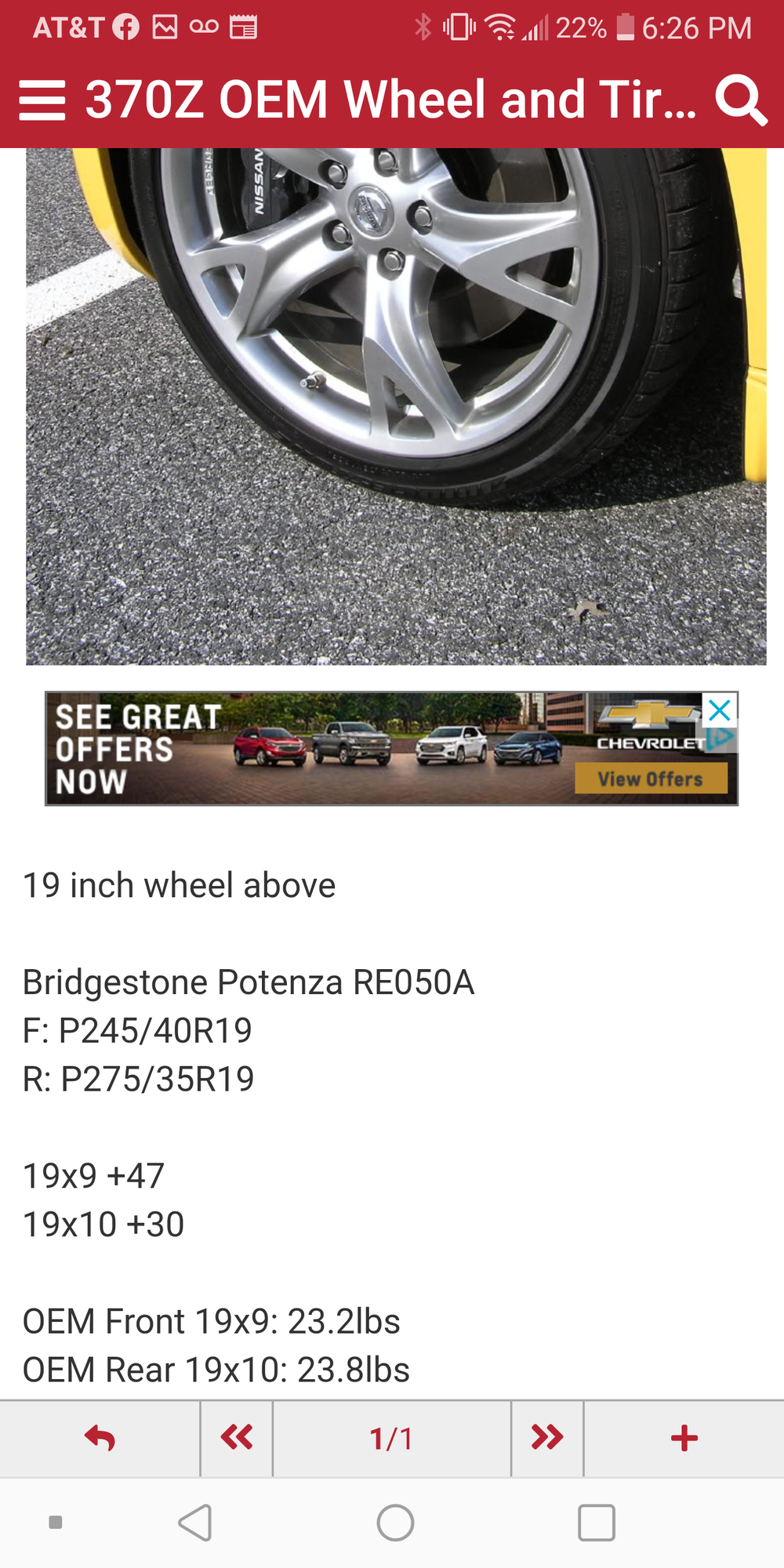
Task: Tap the plus button
Action: (x=684, y=1439)
